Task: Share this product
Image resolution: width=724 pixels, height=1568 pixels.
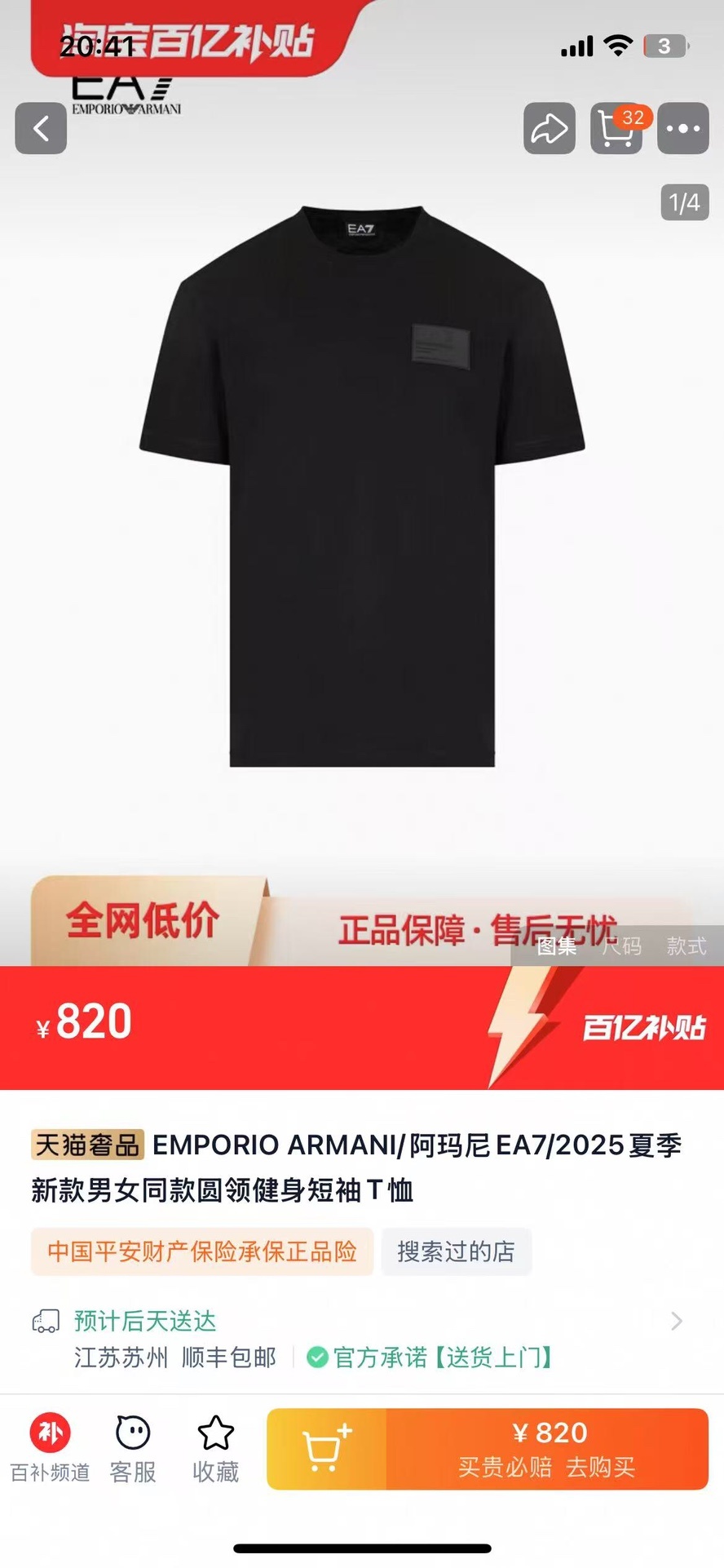Action: click(x=550, y=128)
